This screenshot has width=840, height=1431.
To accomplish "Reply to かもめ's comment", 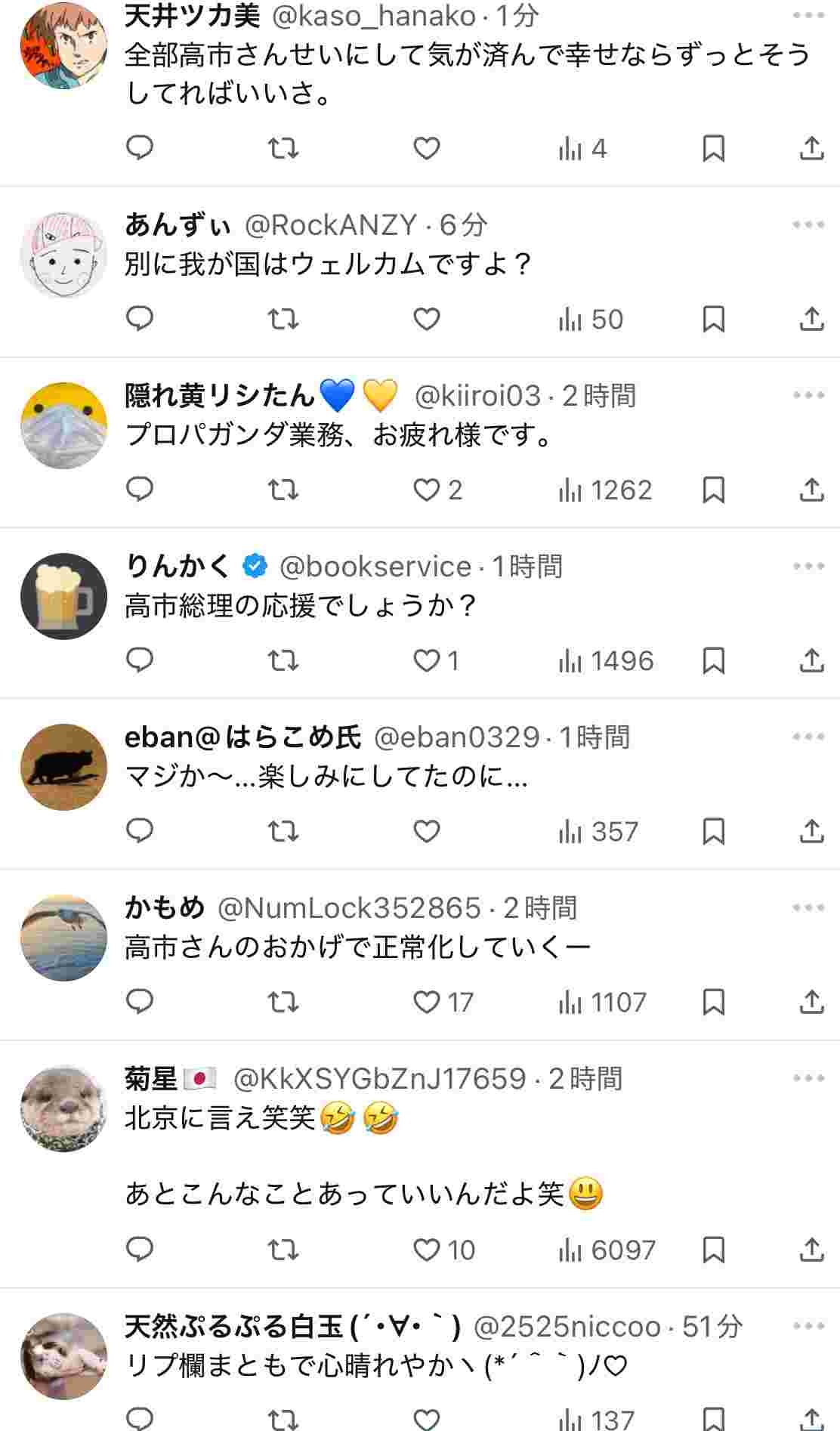I will tap(140, 1002).
